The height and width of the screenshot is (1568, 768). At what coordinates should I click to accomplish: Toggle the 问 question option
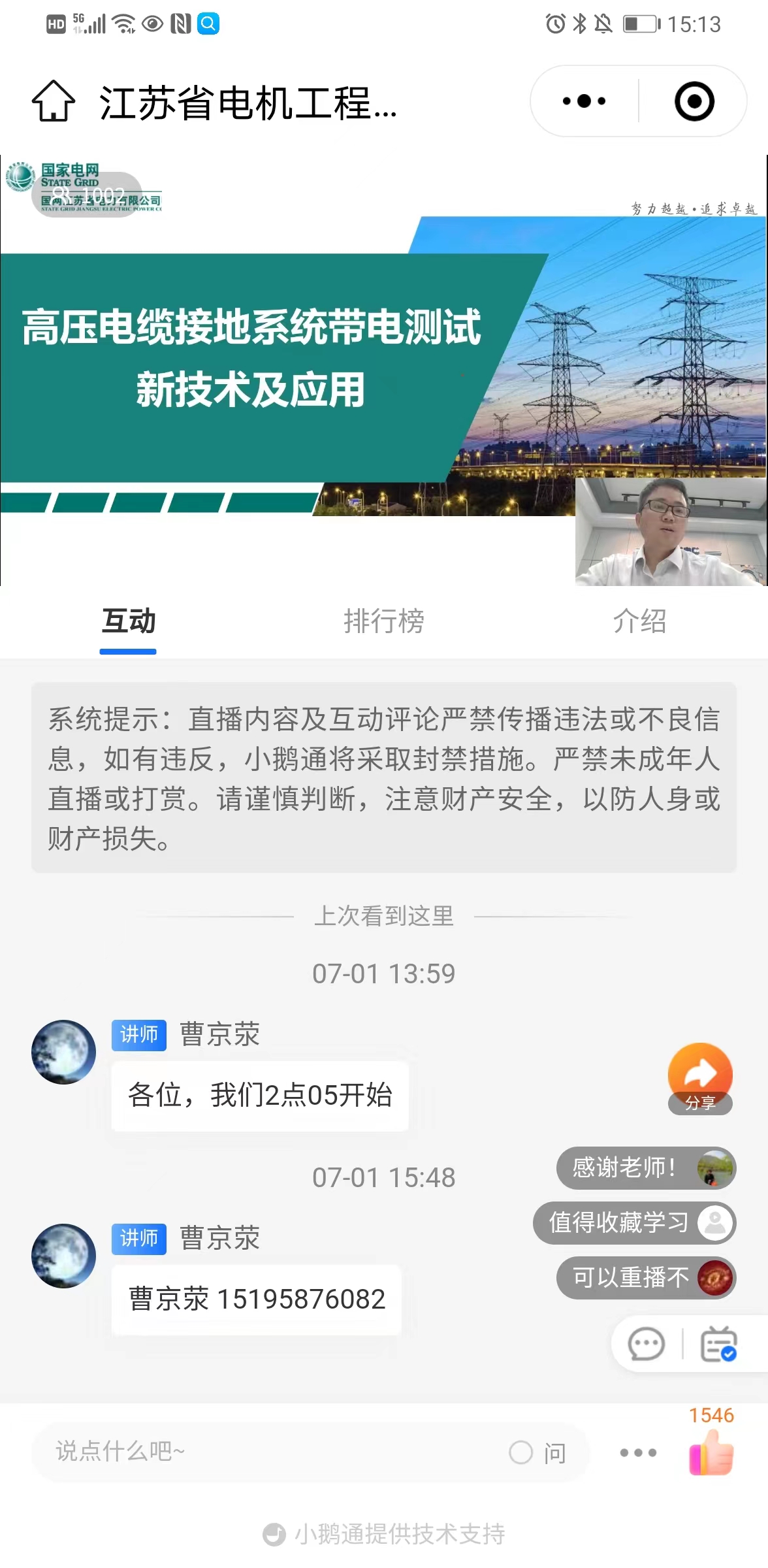pos(537,1453)
